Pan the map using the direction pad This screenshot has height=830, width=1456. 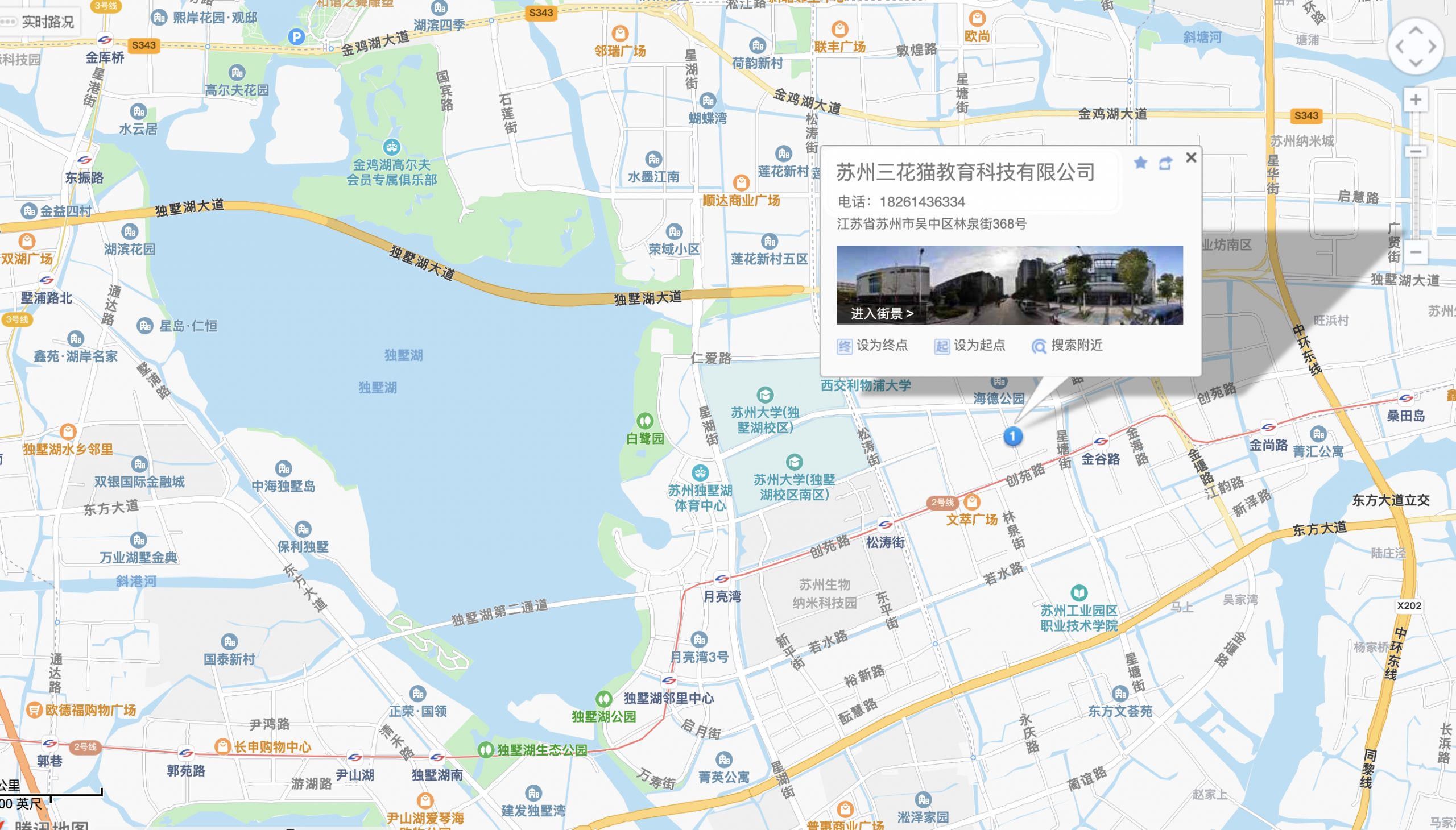(x=1416, y=47)
